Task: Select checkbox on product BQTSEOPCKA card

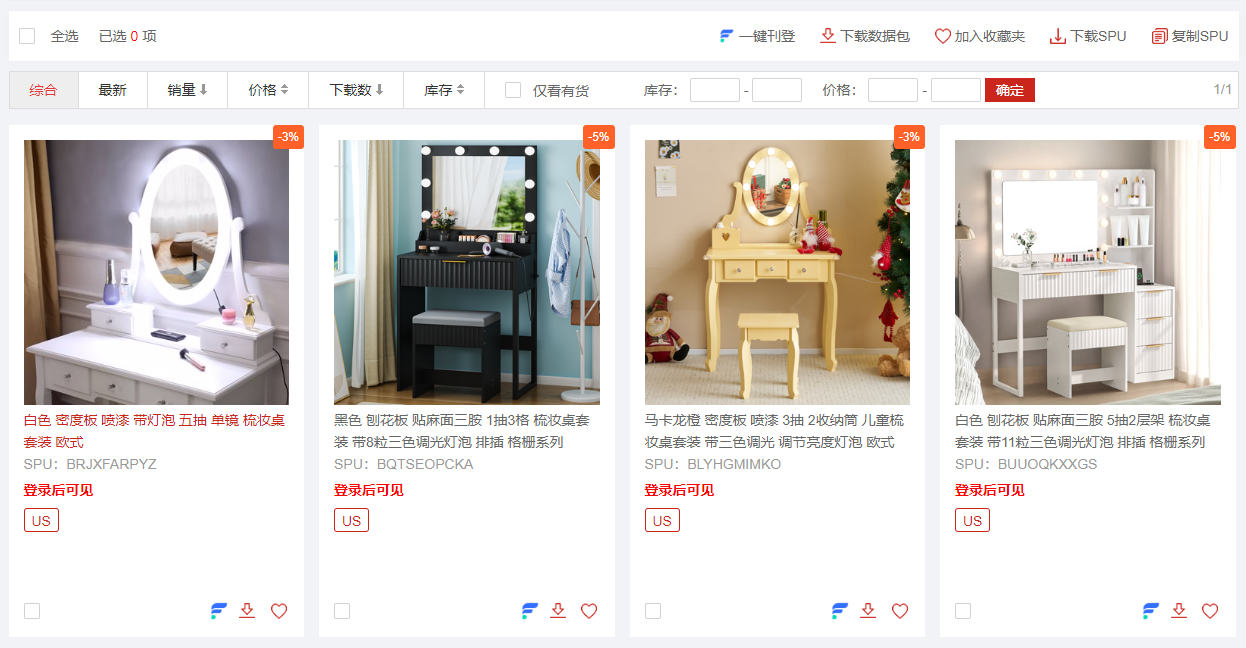Action: 342,611
